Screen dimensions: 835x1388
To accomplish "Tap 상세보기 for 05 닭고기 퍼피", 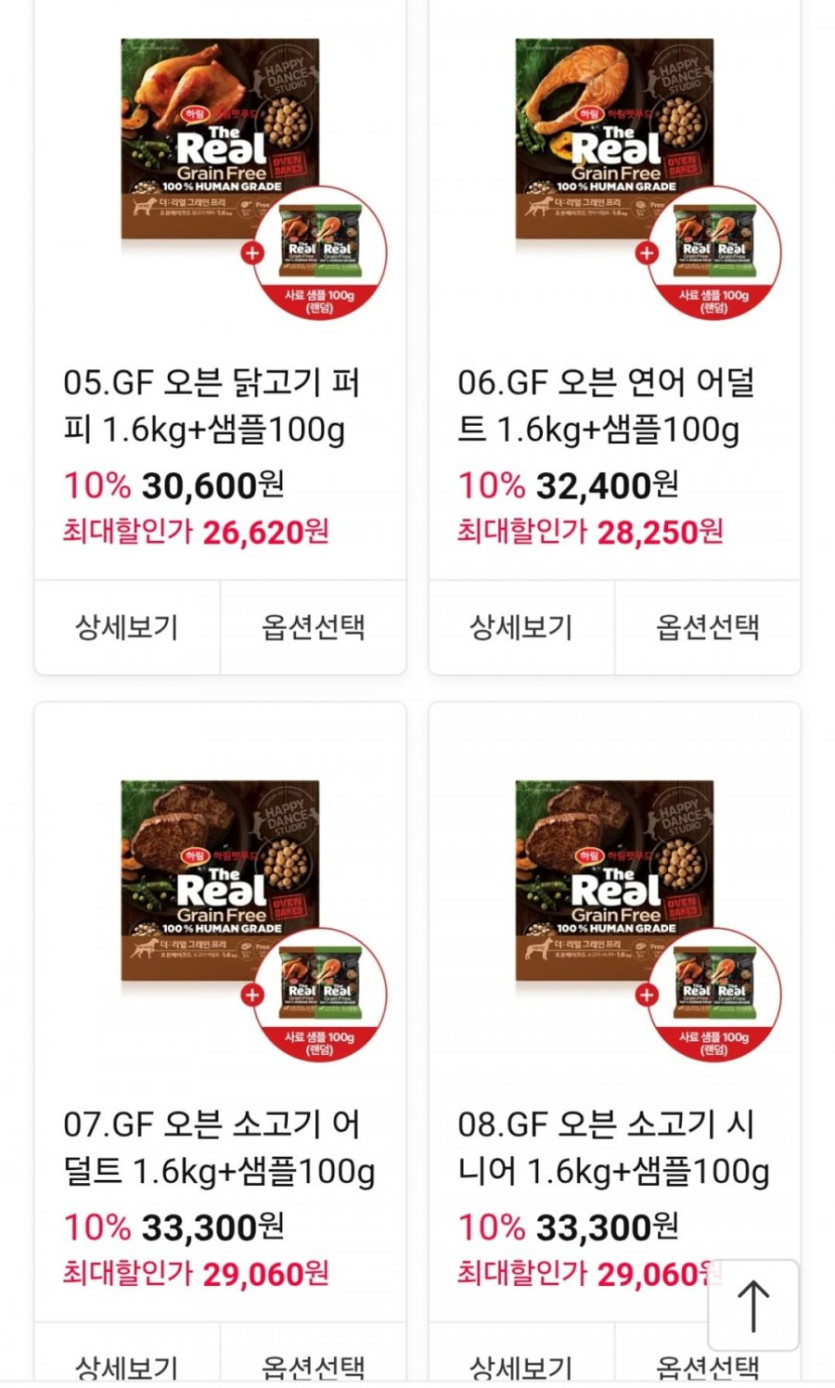I will [127, 627].
